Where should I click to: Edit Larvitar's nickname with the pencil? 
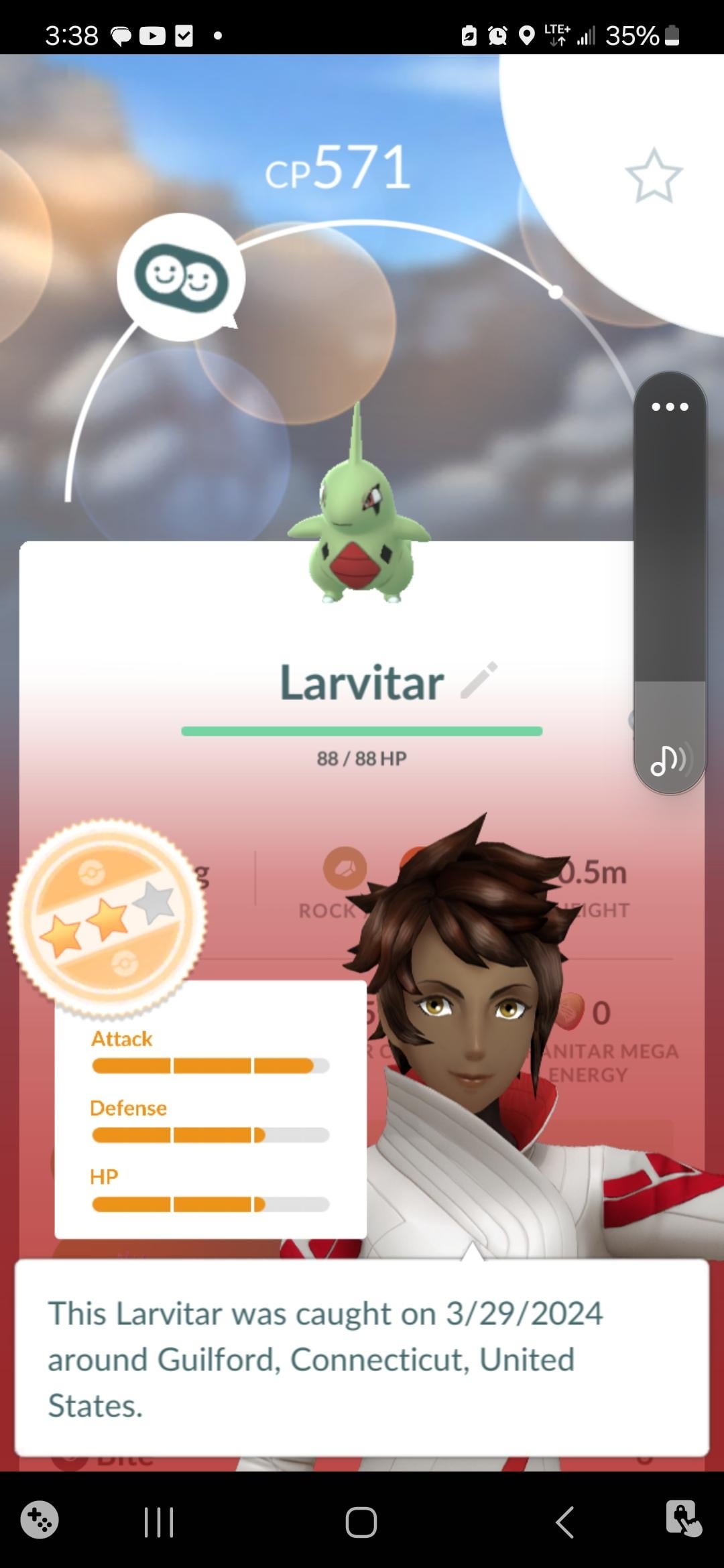[479, 680]
